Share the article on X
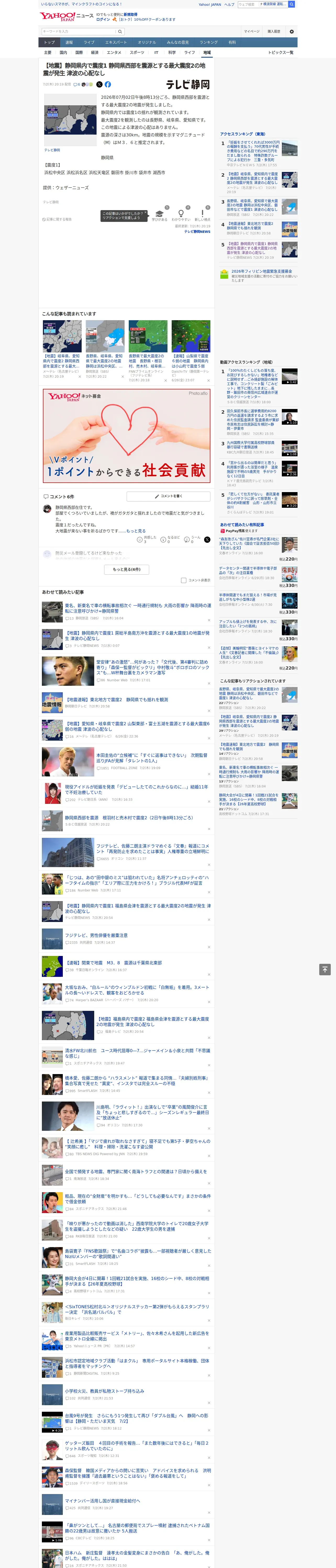Screen dimensions: 336x1568 coord(99,85)
